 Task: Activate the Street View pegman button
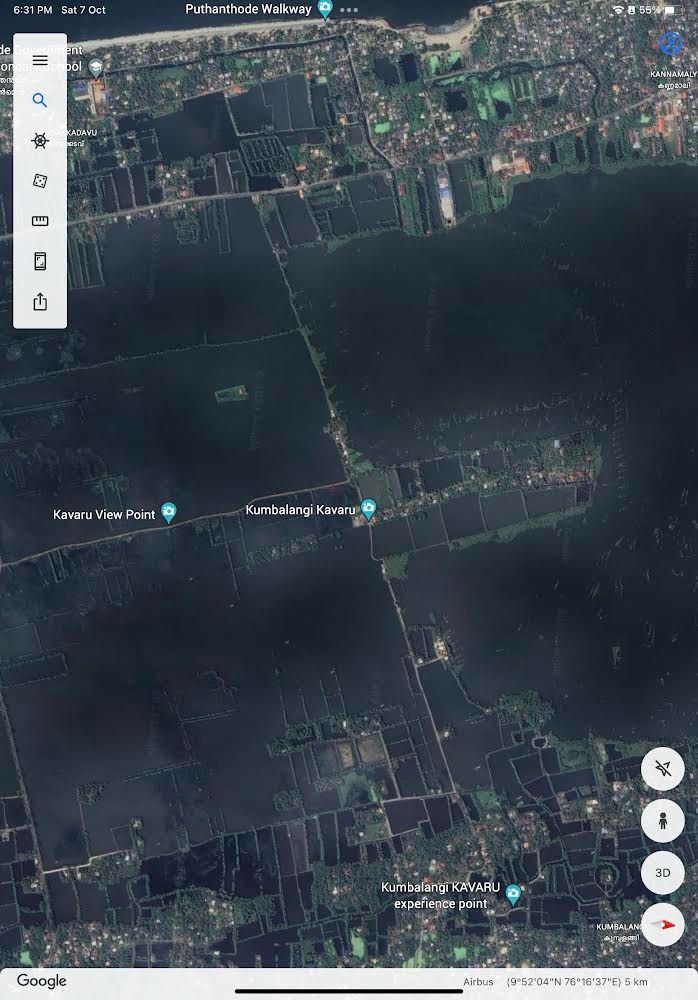click(662, 821)
